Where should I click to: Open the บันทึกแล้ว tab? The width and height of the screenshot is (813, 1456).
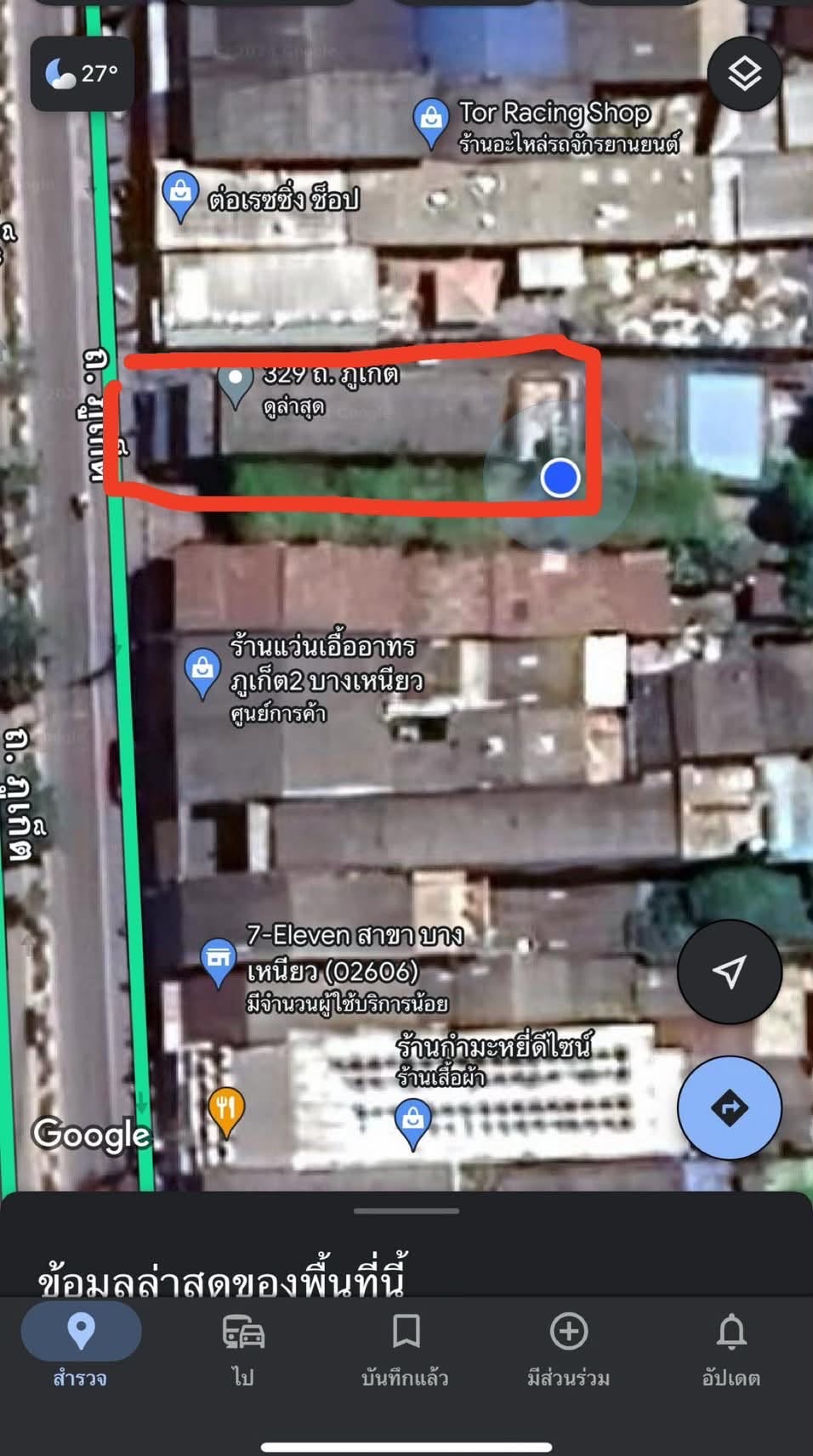click(406, 1347)
